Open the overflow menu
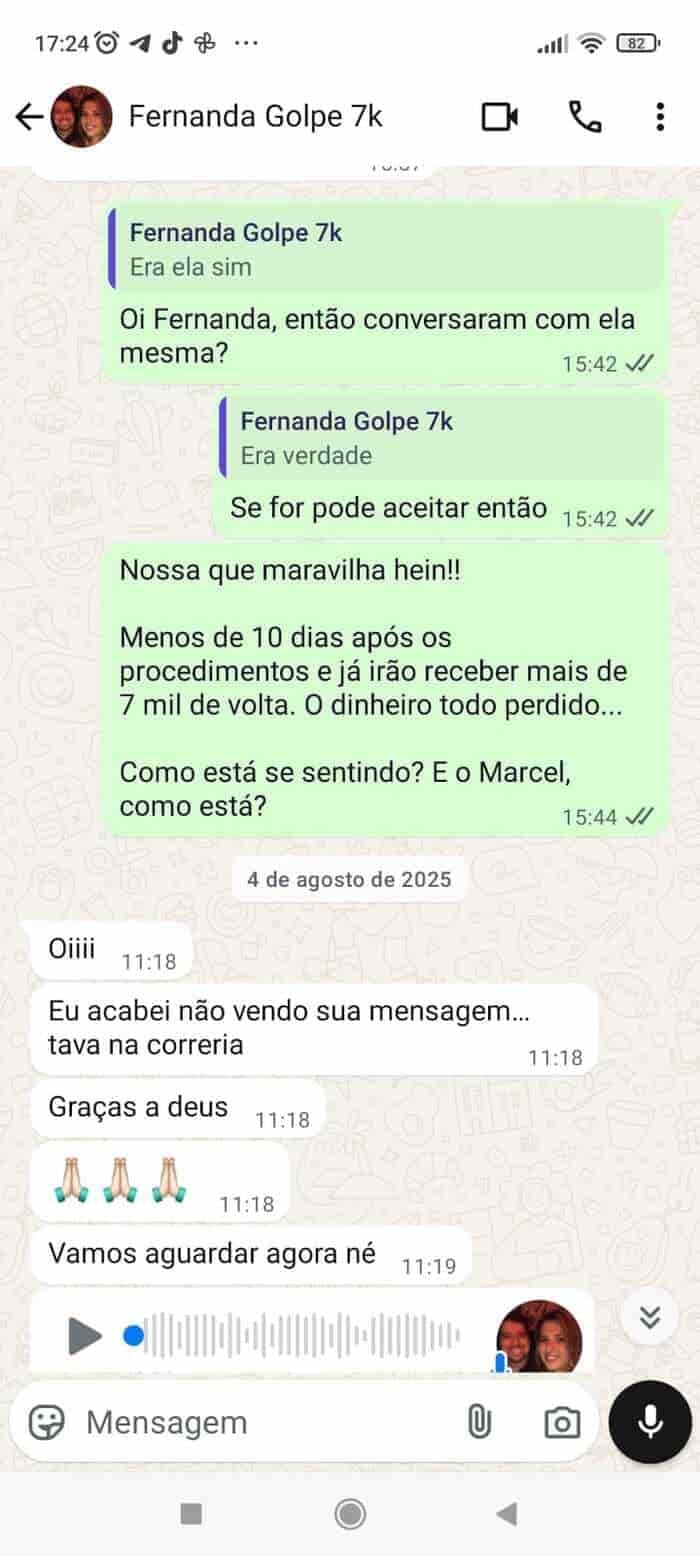The height and width of the screenshot is (1556, 700). click(660, 117)
